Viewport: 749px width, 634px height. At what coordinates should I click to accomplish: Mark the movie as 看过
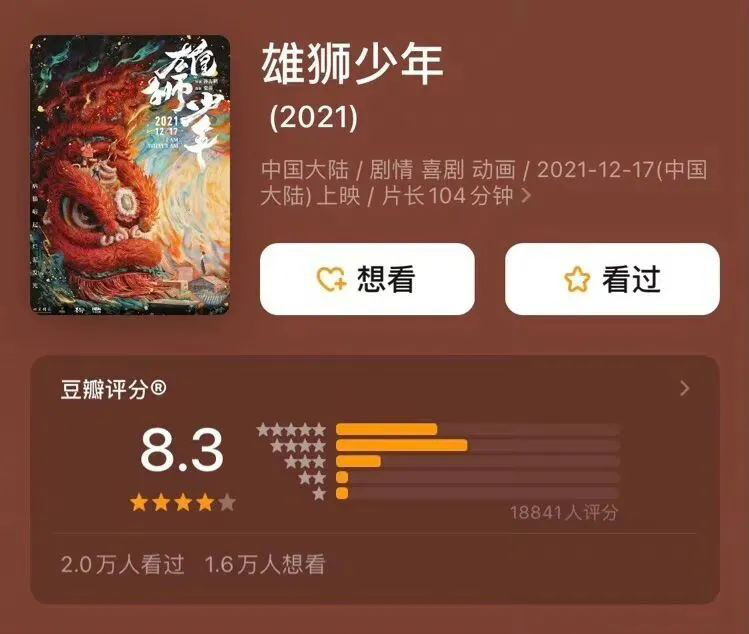(612, 279)
